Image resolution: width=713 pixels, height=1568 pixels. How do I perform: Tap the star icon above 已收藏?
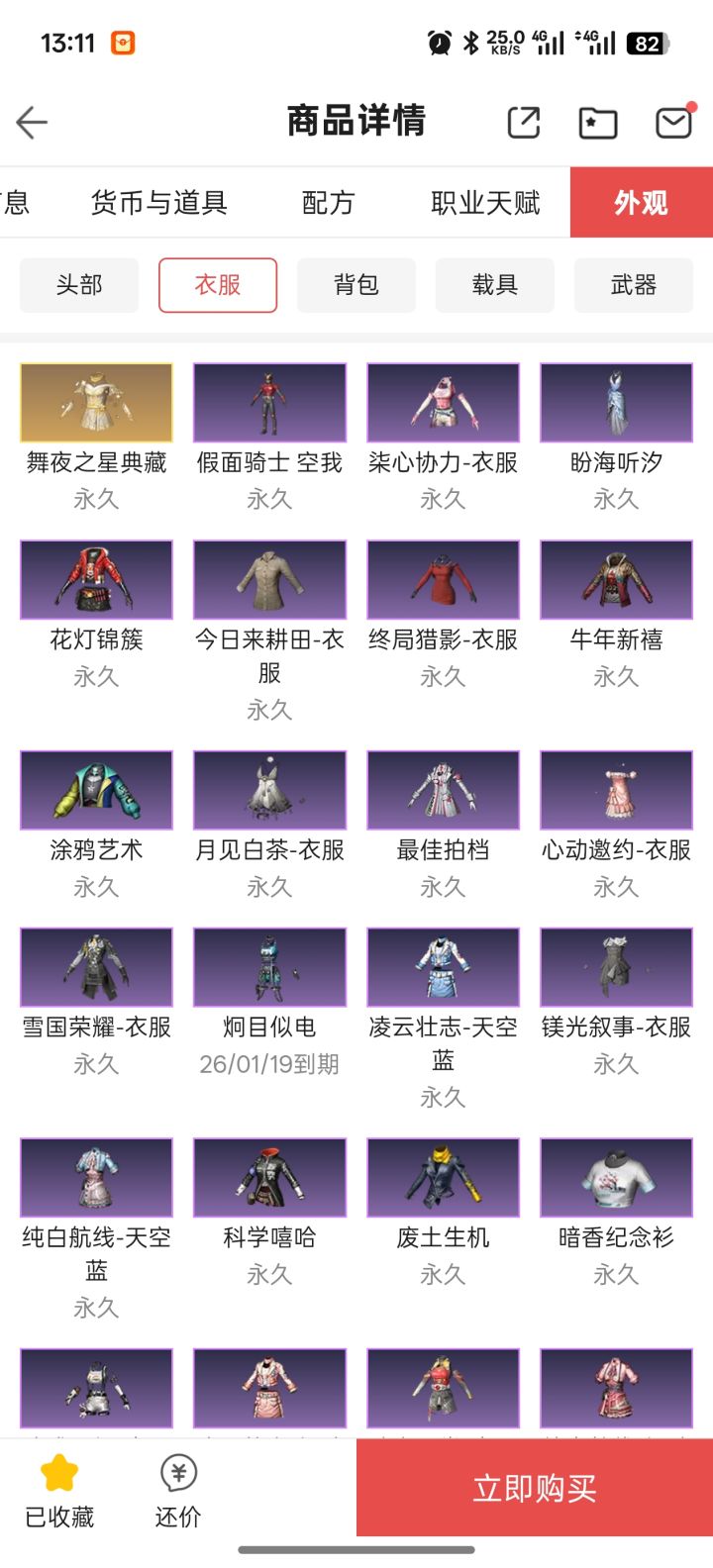[59, 1474]
